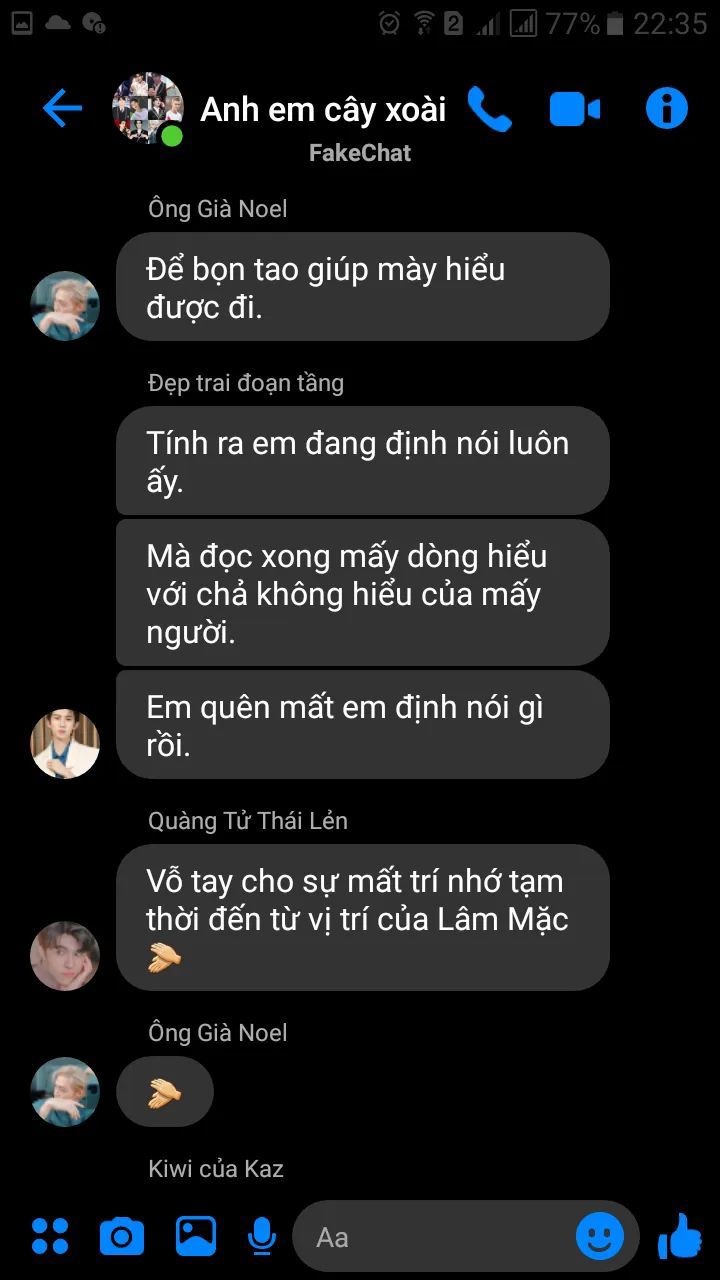This screenshot has width=720, height=1280.
Task: Open the four-dot more actions menu
Action: [50, 1237]
